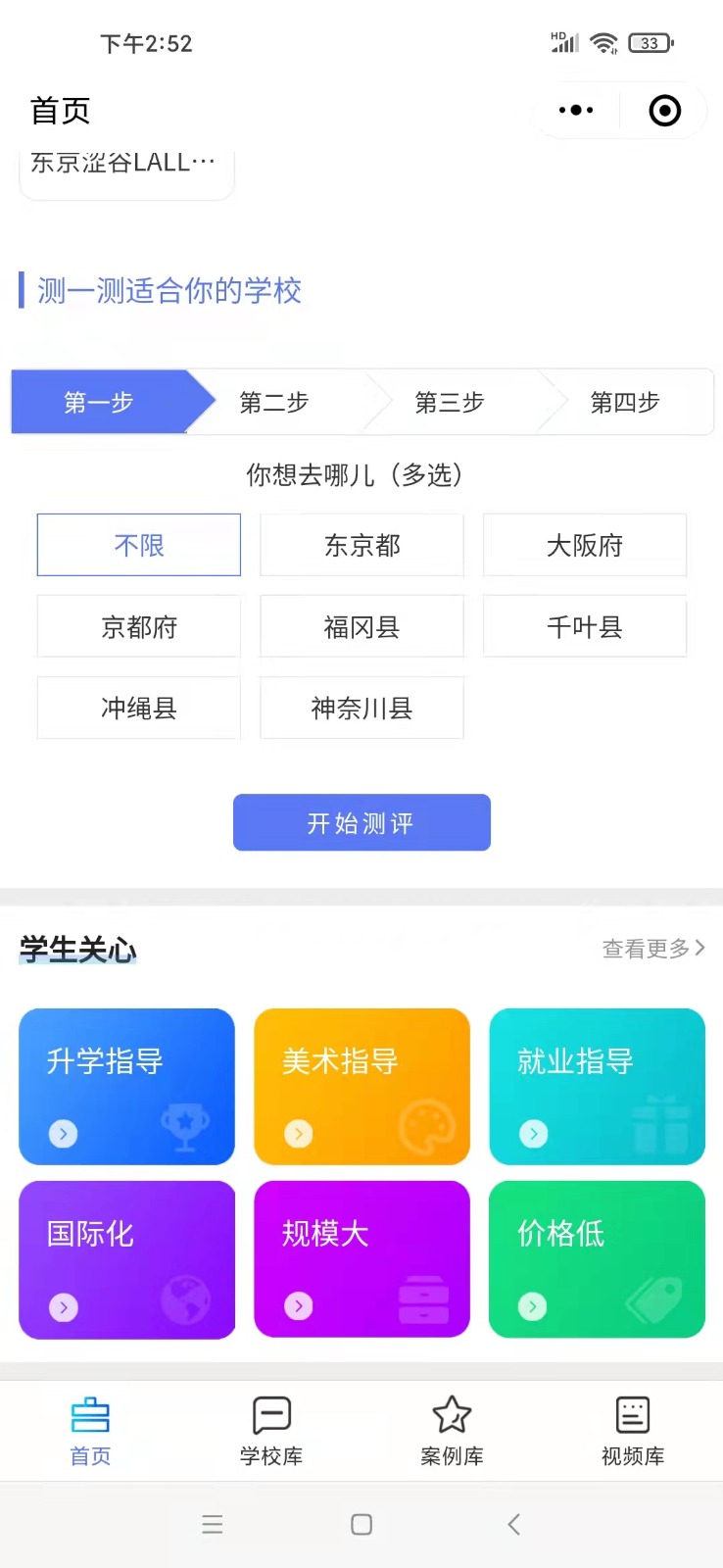Choose the 福冈县 option
The width and height of the screenshot is (723, 1568).
361,626
